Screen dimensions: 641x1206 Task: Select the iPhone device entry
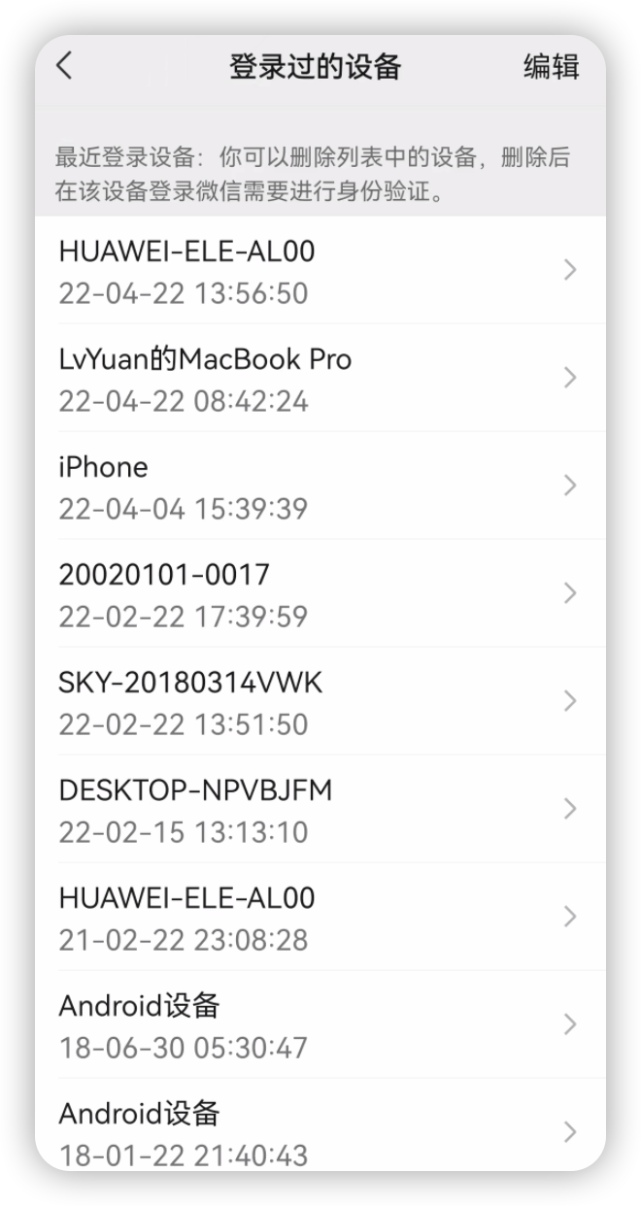point(320,486)
